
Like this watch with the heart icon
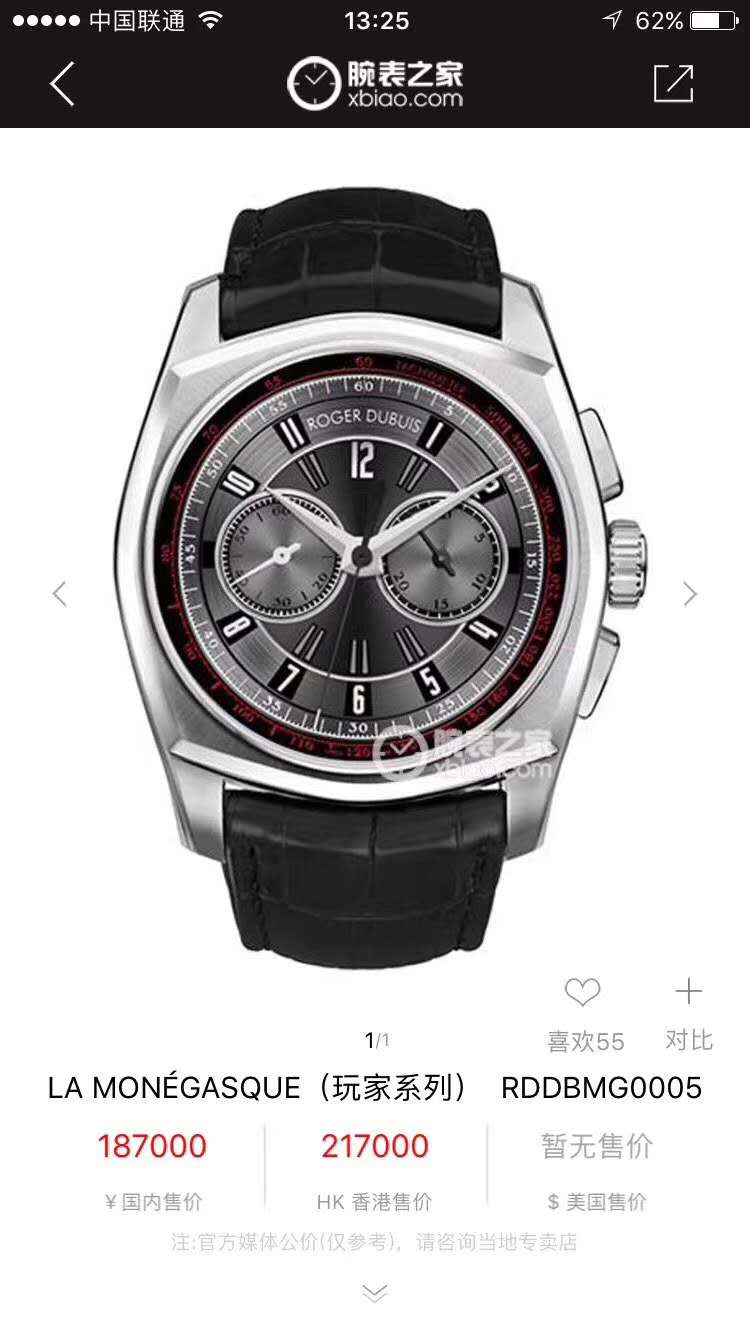tap(582, 993)
